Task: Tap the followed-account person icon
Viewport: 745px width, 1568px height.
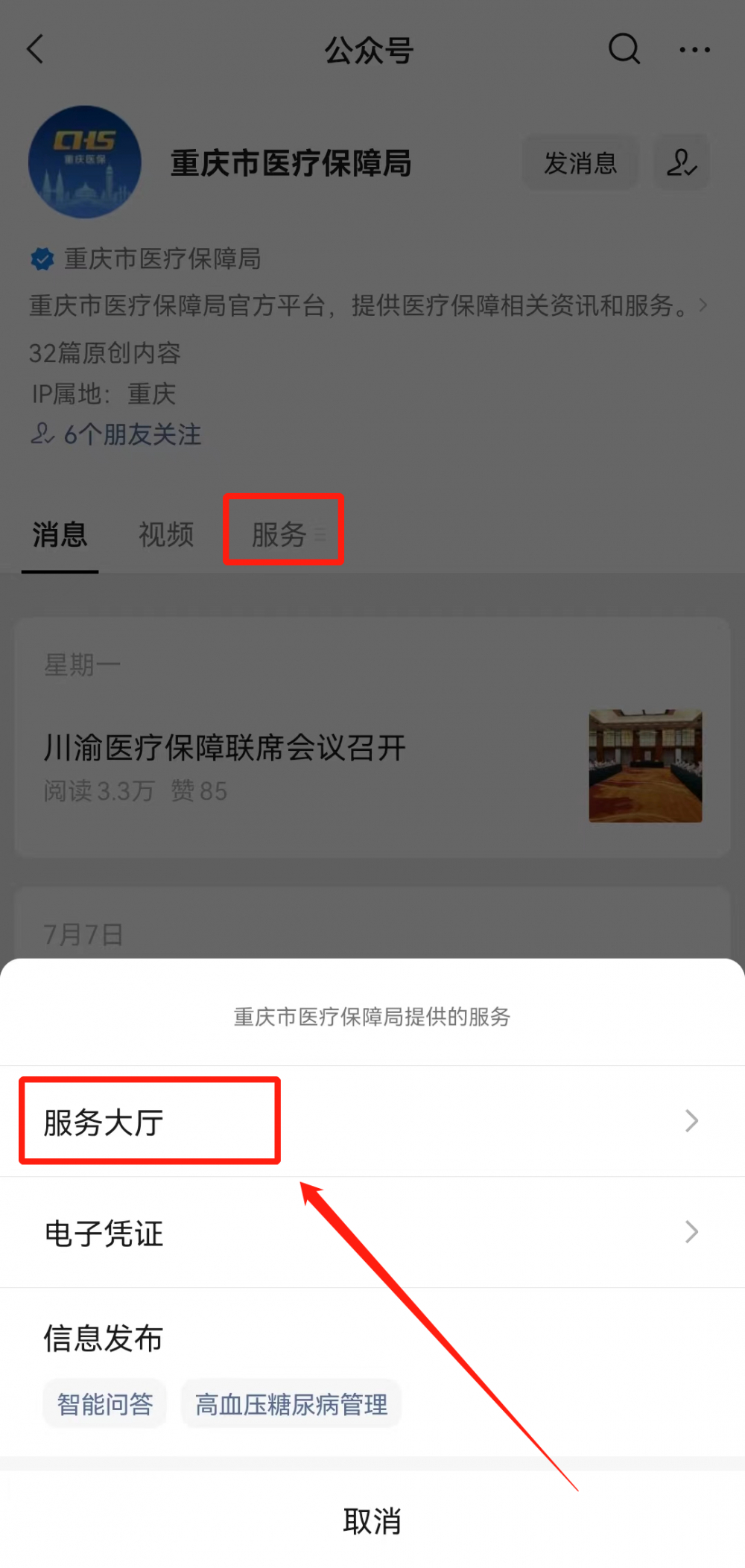Action: [x=681, y=162]
